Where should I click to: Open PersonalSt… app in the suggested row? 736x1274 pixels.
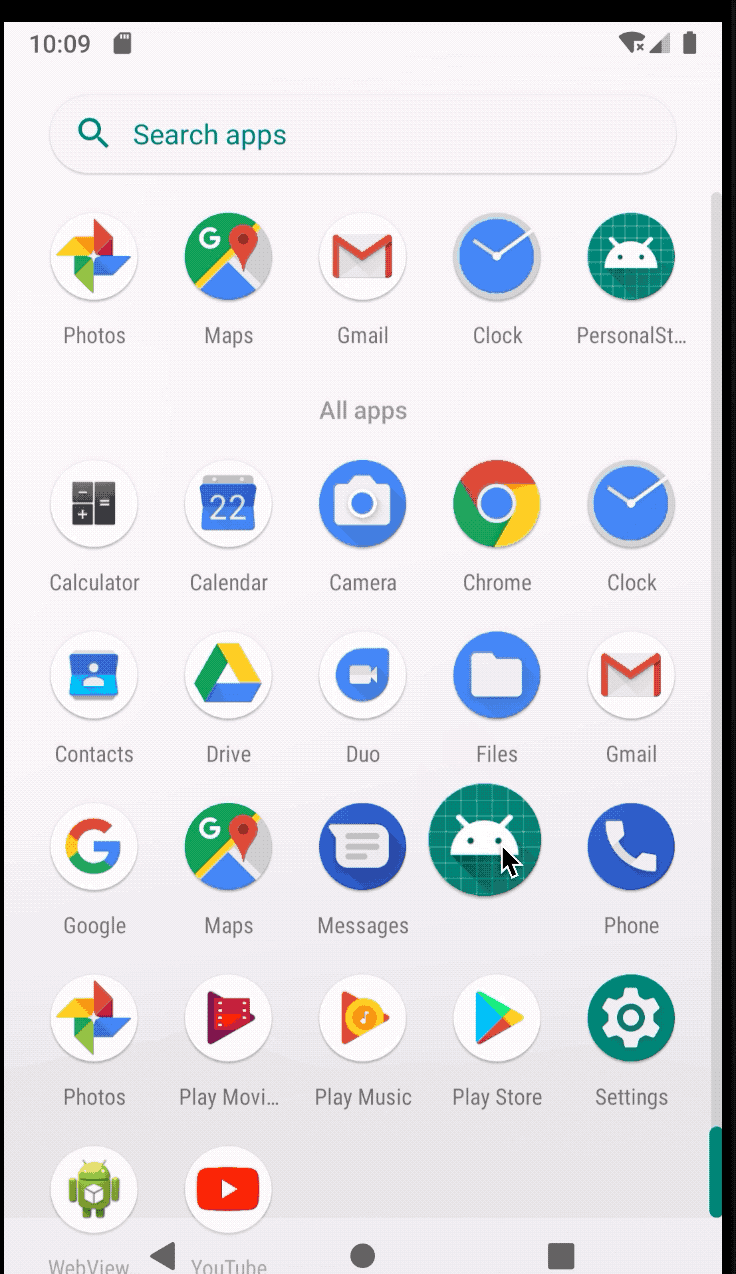[x=630, y=257]
